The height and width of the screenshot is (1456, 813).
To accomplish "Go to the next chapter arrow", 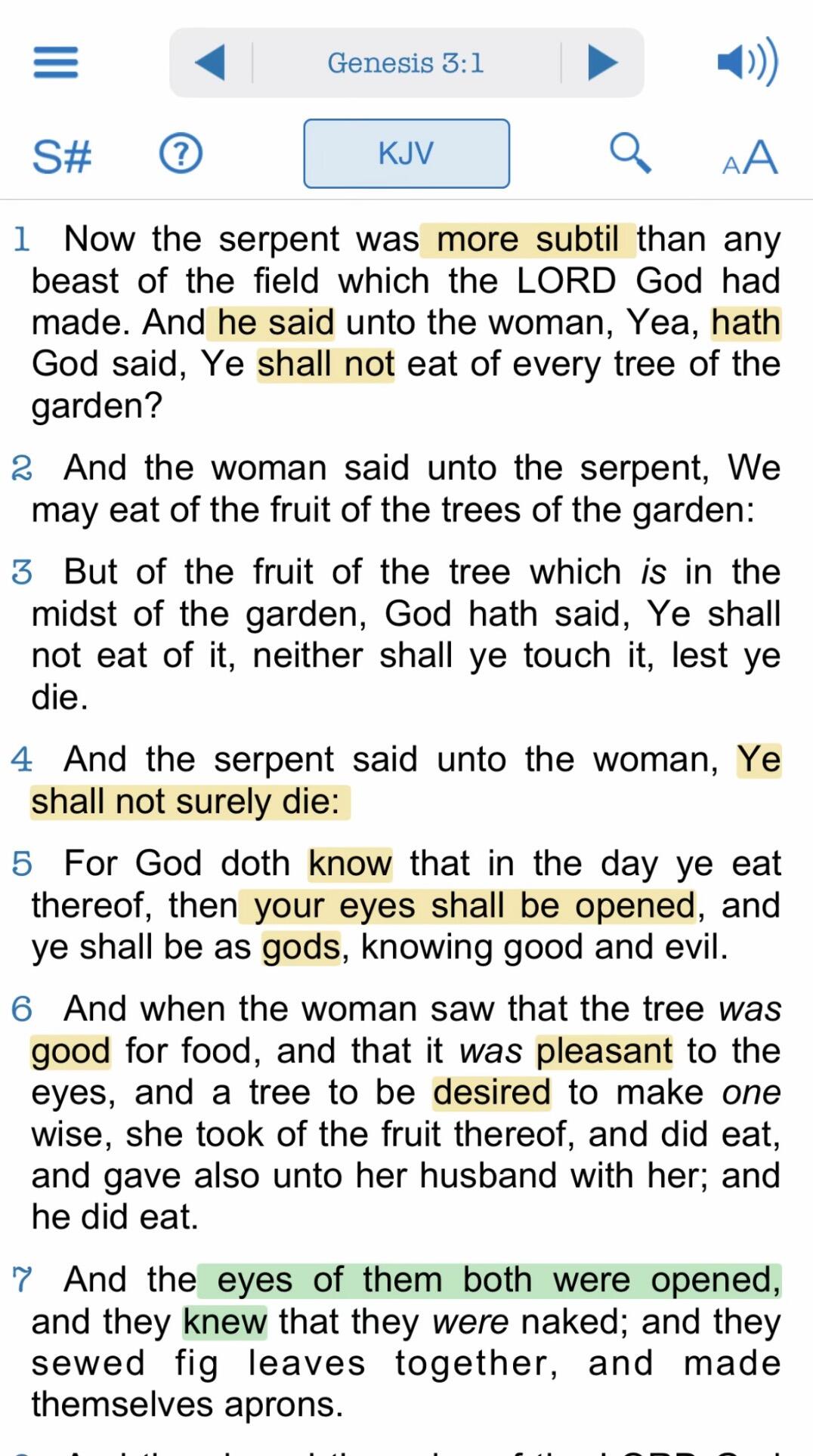I will click(x=603, y=62).
